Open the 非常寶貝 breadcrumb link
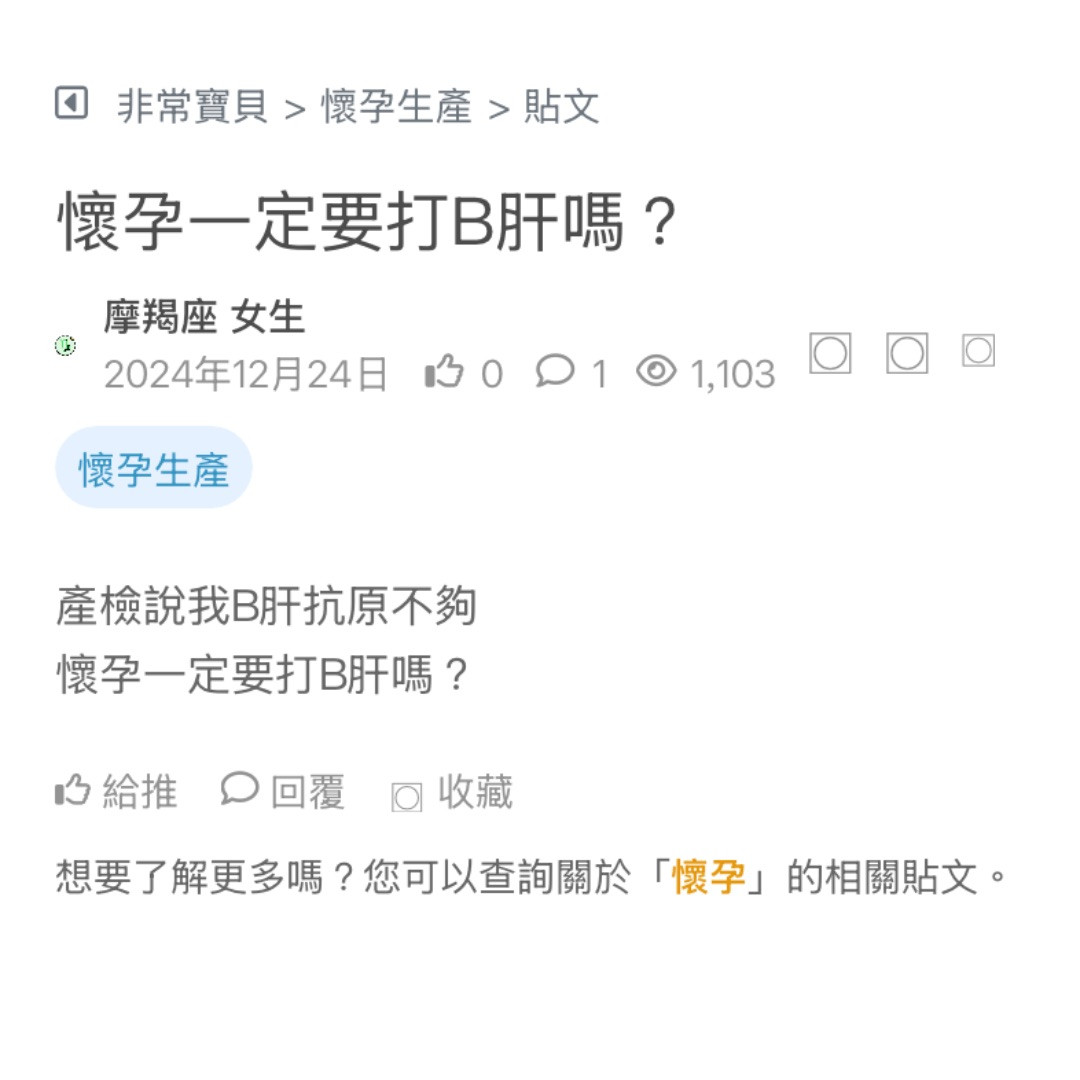The height and width of the screenshot is (1080, 1080). point(192,106)
